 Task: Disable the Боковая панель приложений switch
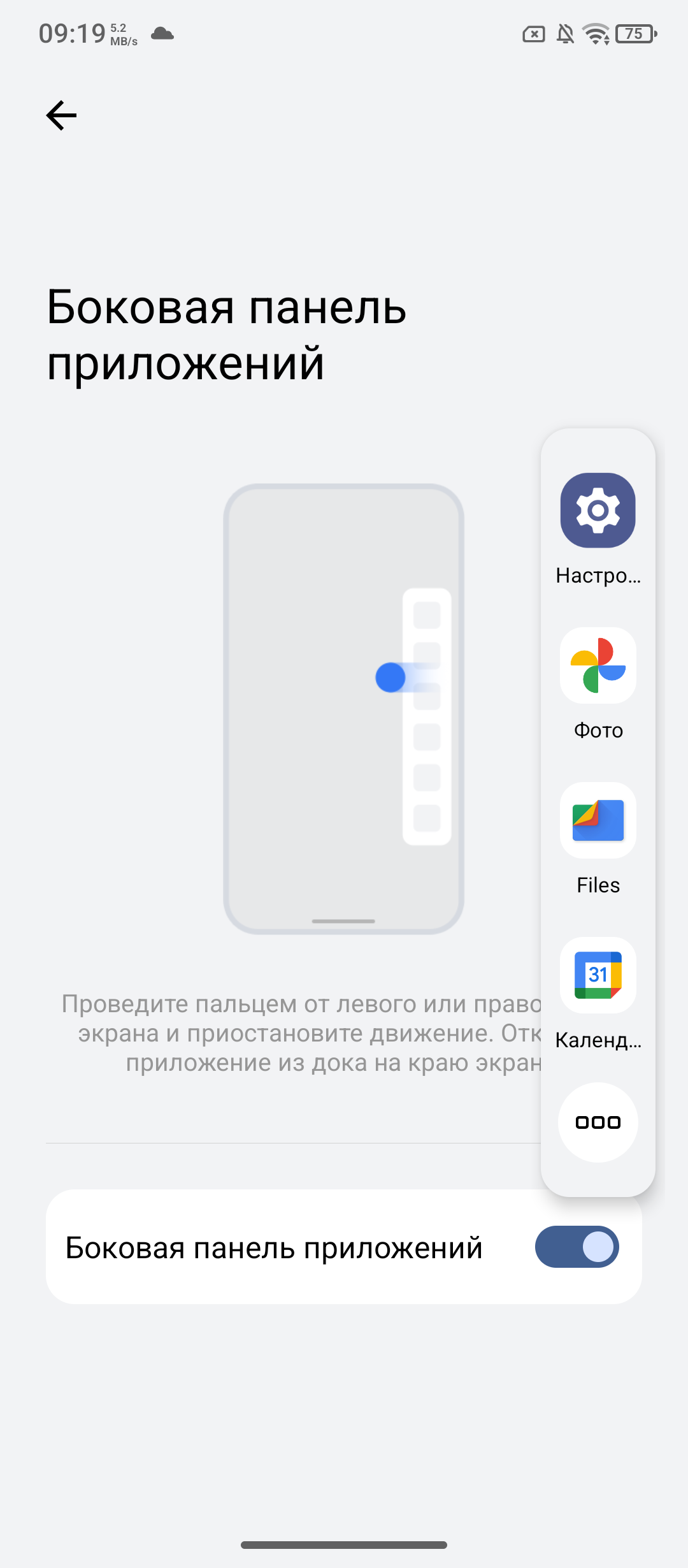coord(577,1247)
